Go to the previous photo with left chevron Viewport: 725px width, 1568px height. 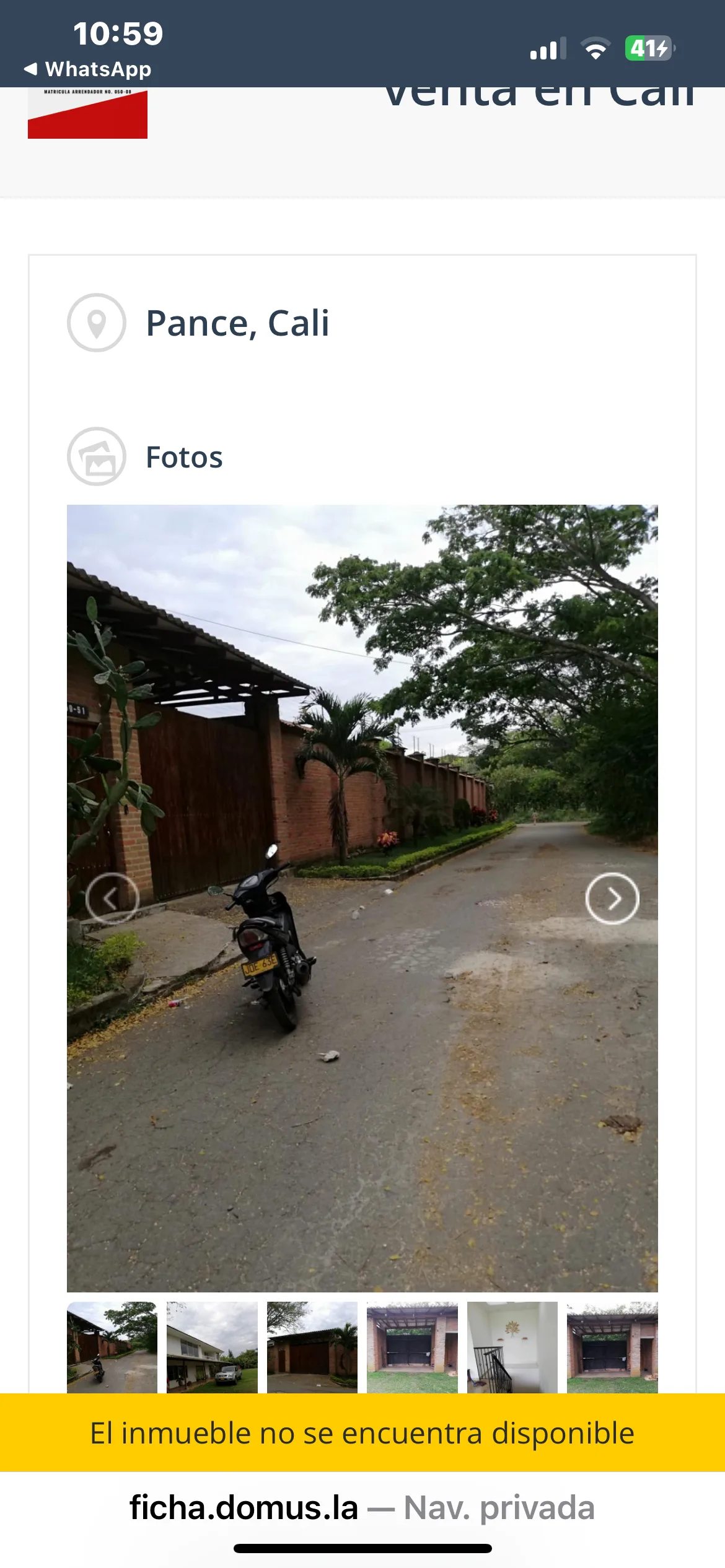click(x=114, y=899)
